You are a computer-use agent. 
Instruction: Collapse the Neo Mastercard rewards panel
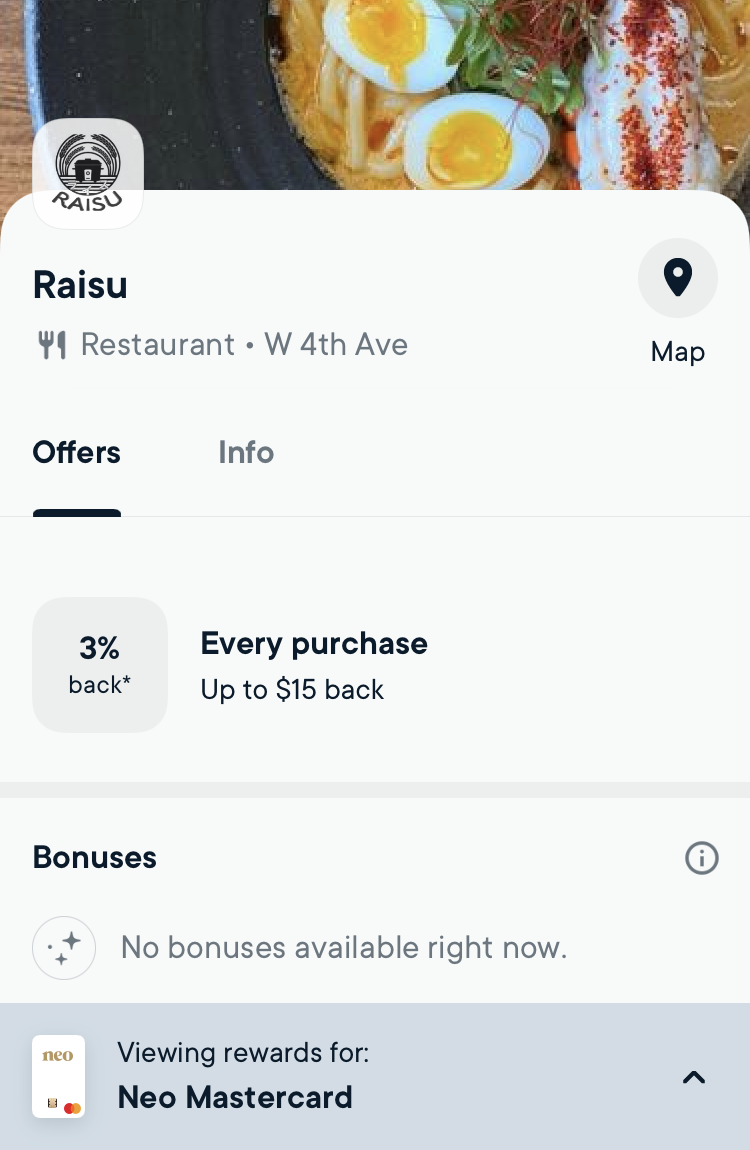coord(693,1077)
